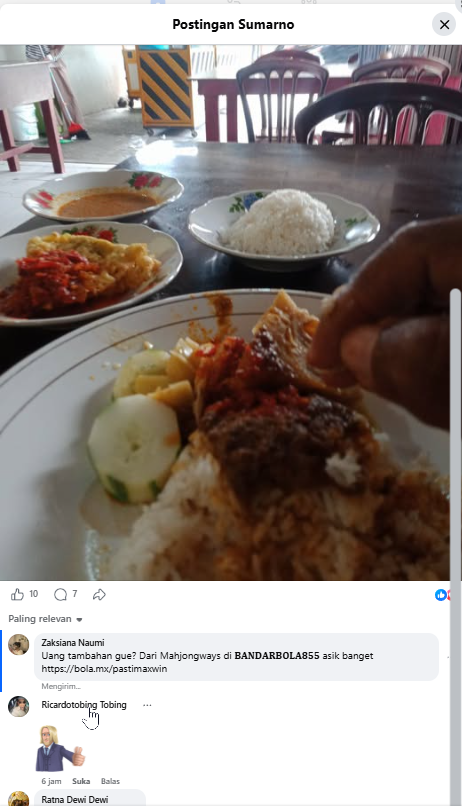Screen dimensions: 462x811
Task: Open options menu beside Ricardotobing Tobing
Action: (147, 705)
